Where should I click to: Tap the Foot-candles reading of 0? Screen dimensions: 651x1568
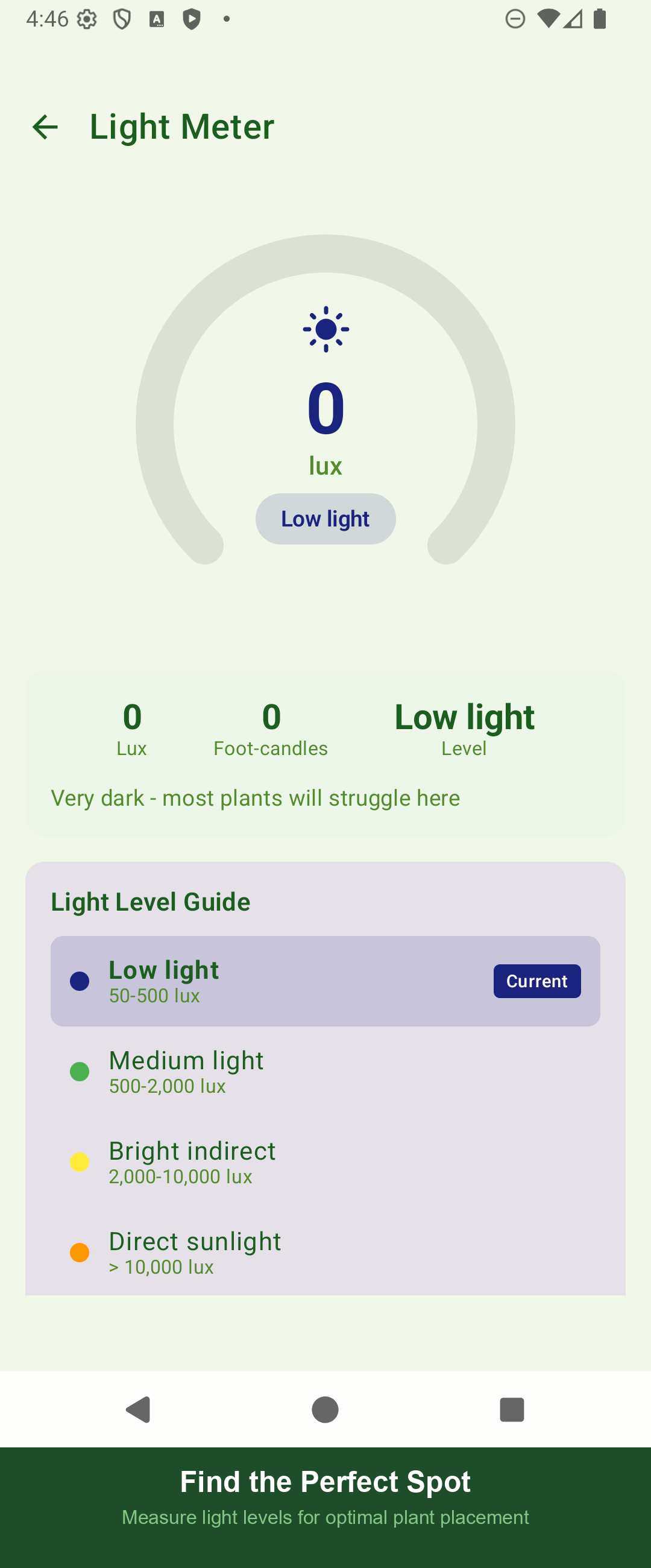(270, 717)
